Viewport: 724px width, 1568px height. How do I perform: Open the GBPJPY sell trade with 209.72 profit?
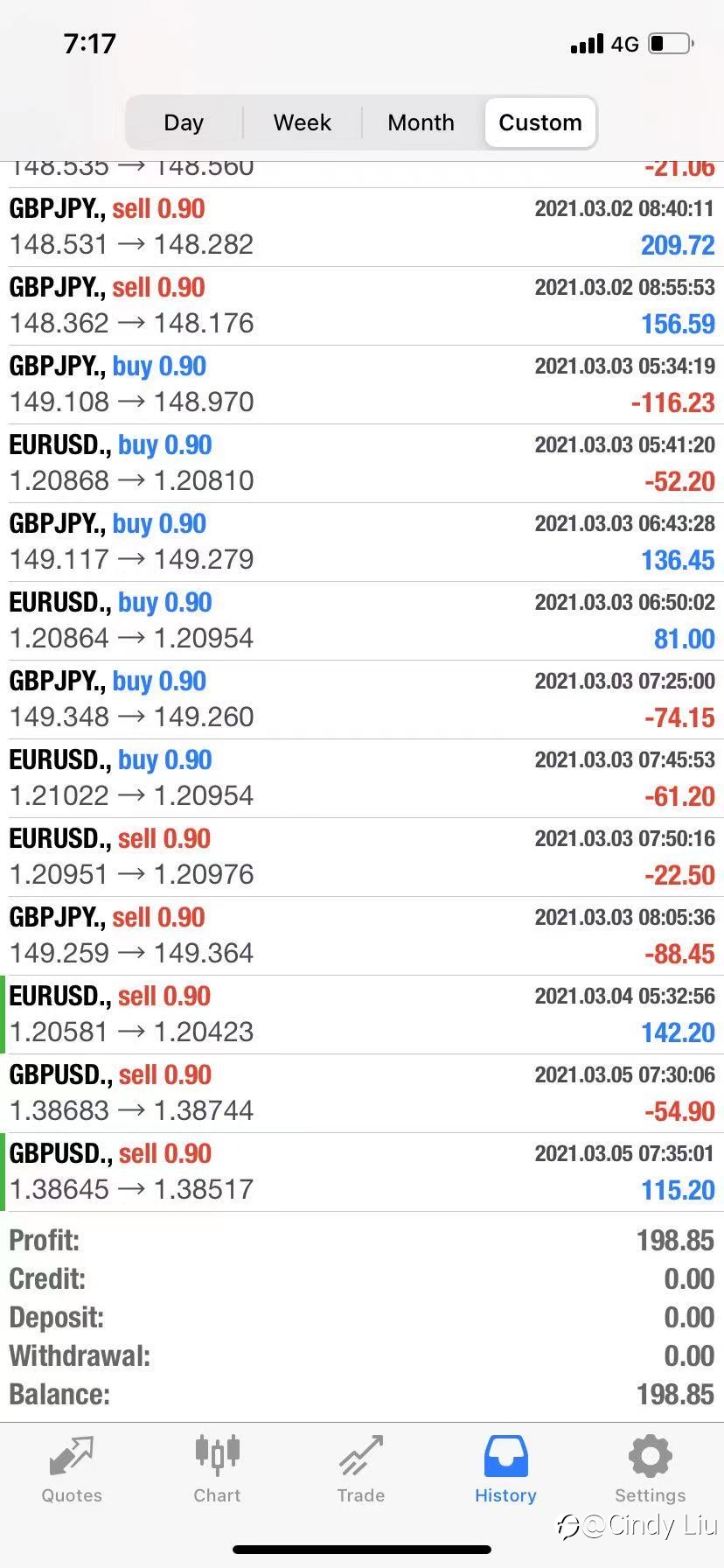[x=362, y=227]
